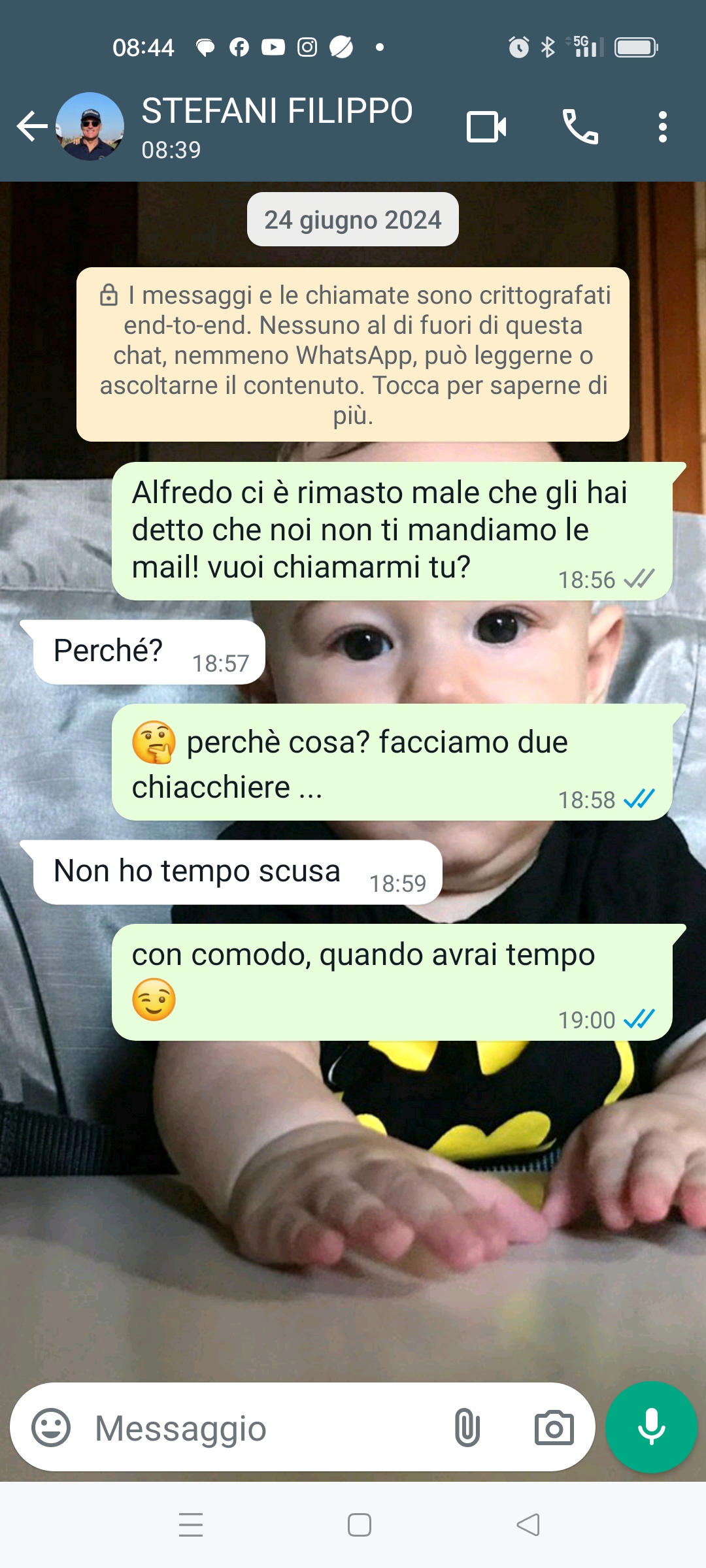The width and height of the screenshot is (706, 1568).
Task: Start a video call
Action: click(x=486, y=127)
